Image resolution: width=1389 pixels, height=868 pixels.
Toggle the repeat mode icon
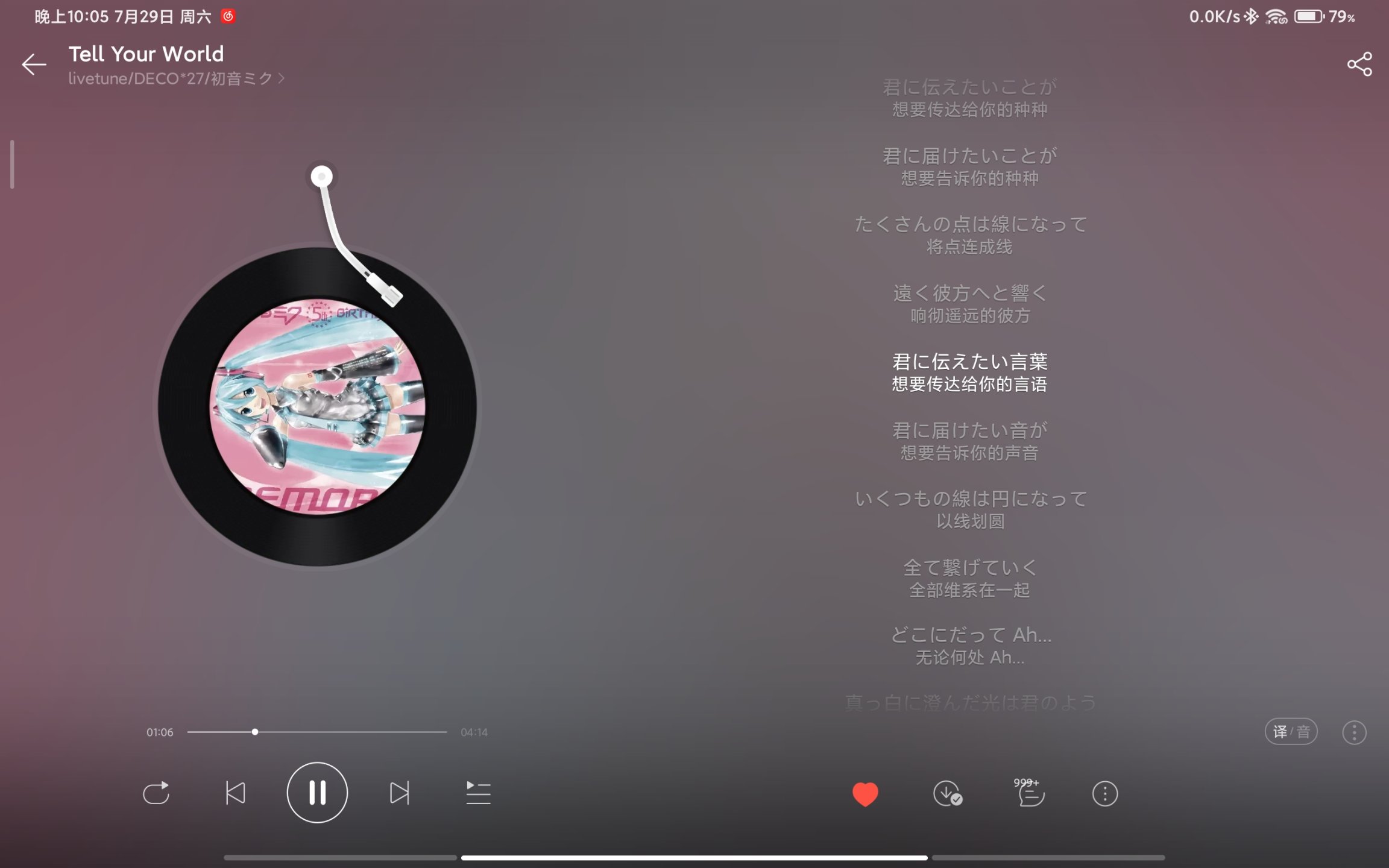point(157,793)
